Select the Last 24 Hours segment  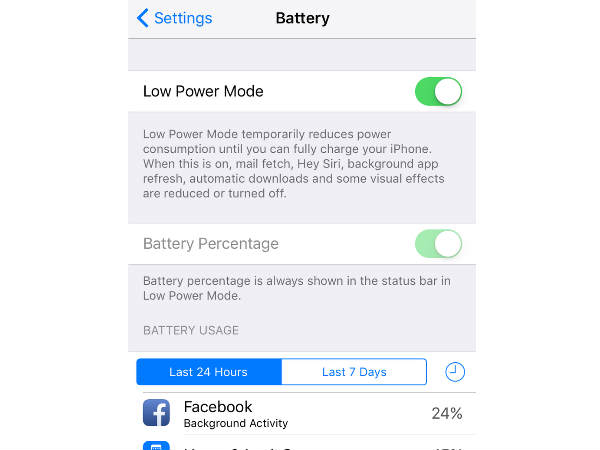tap(209, 372)
